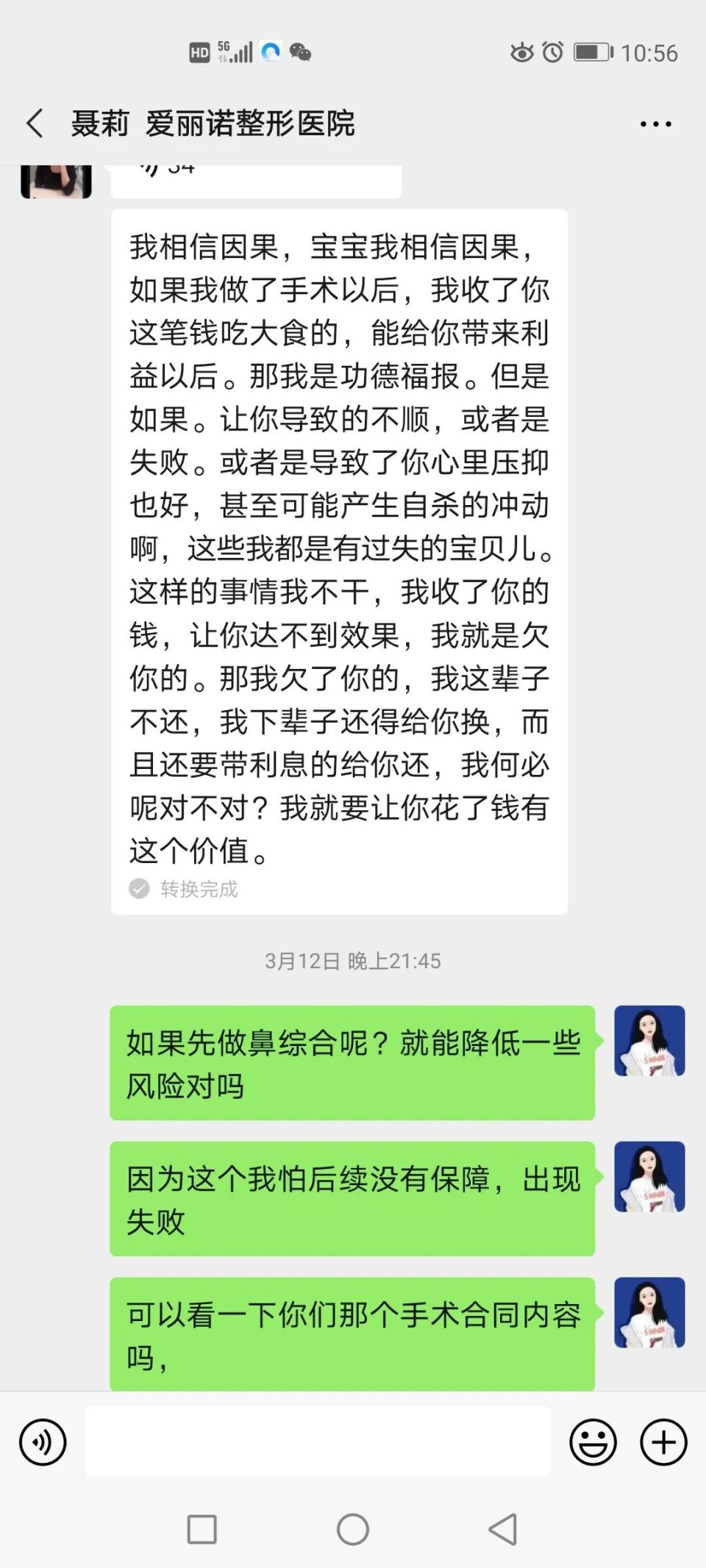The height and width of the screenshot is (1568, 706).
Task: Tap my avatar beside 如果先做鼻综合呢
Action: click(x=649, y=1041)
